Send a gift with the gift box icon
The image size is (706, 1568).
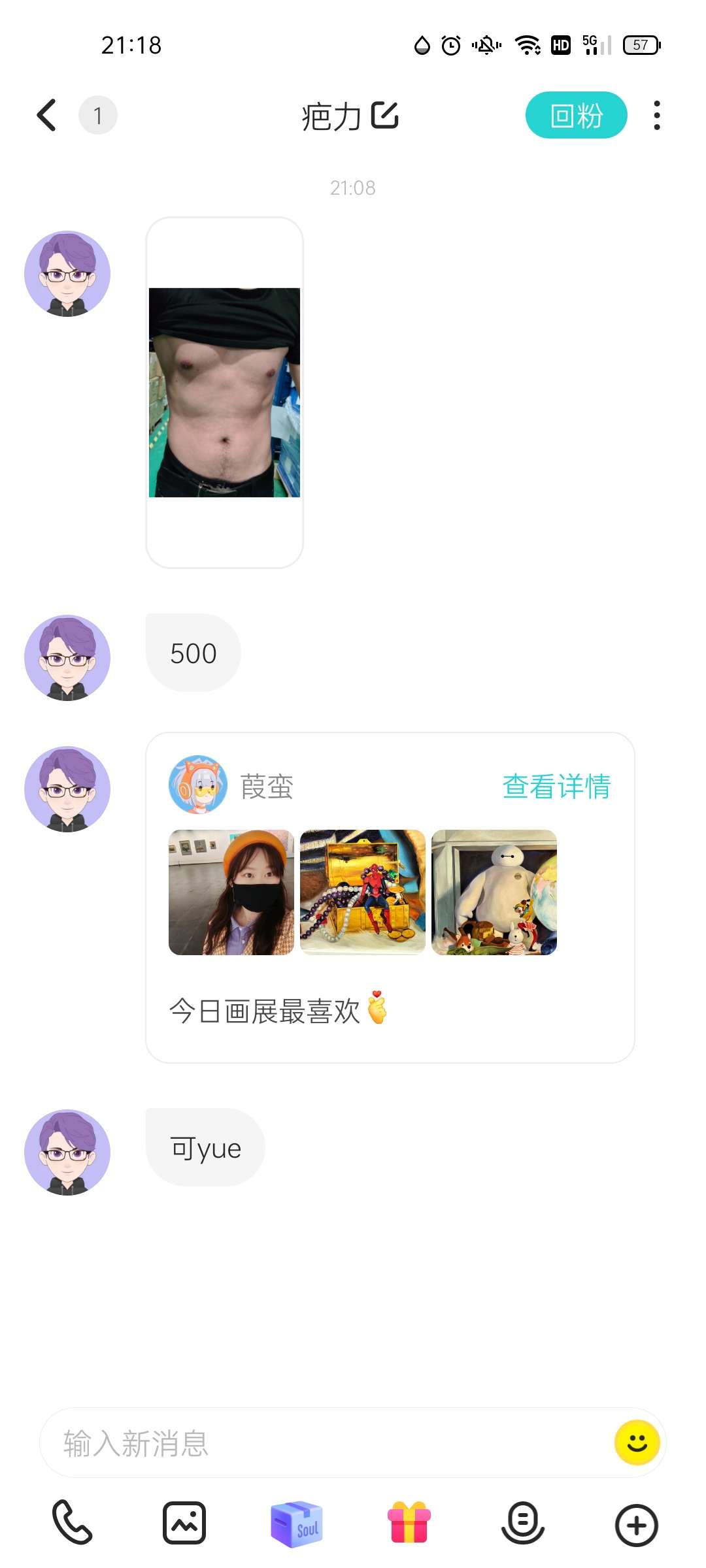(x=409, y=1524)
